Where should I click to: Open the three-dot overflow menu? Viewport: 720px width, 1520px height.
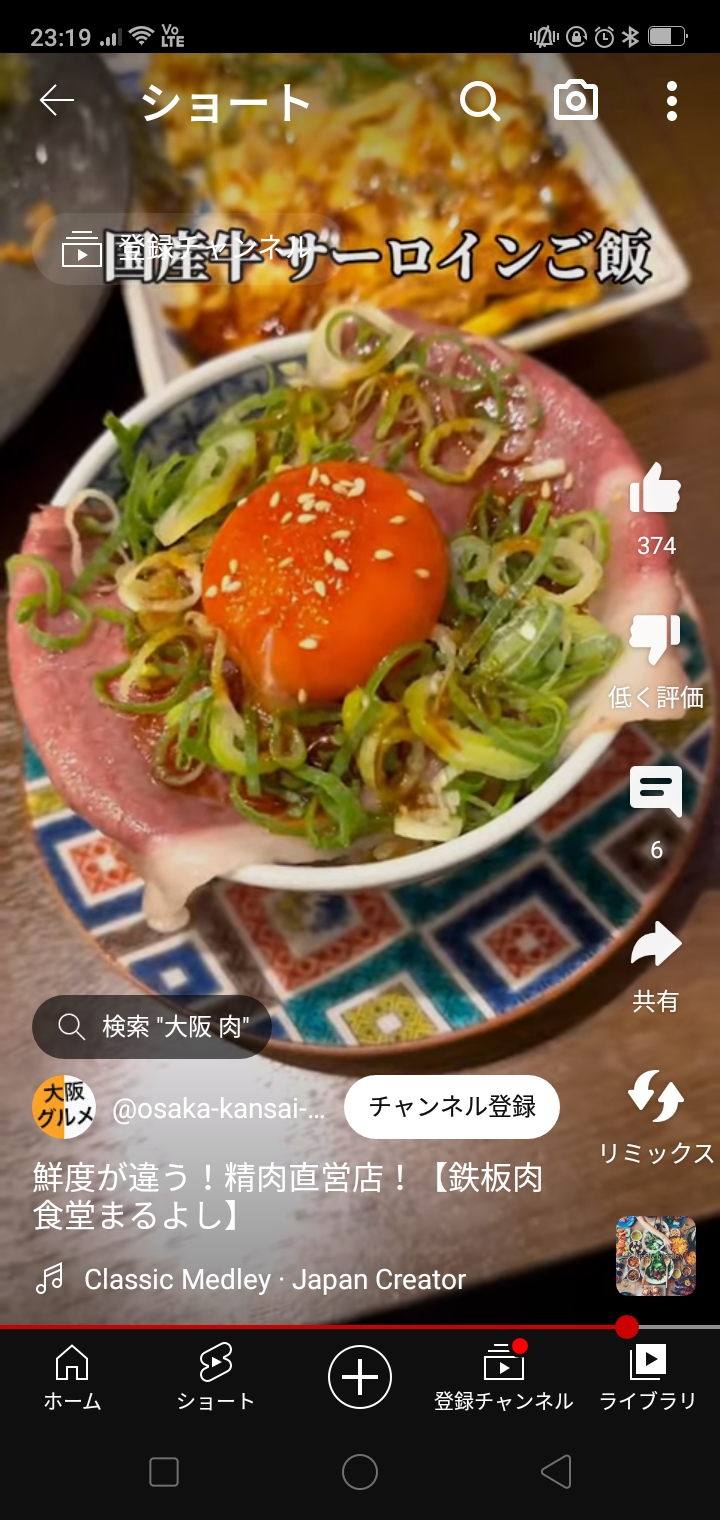[671, 101]
